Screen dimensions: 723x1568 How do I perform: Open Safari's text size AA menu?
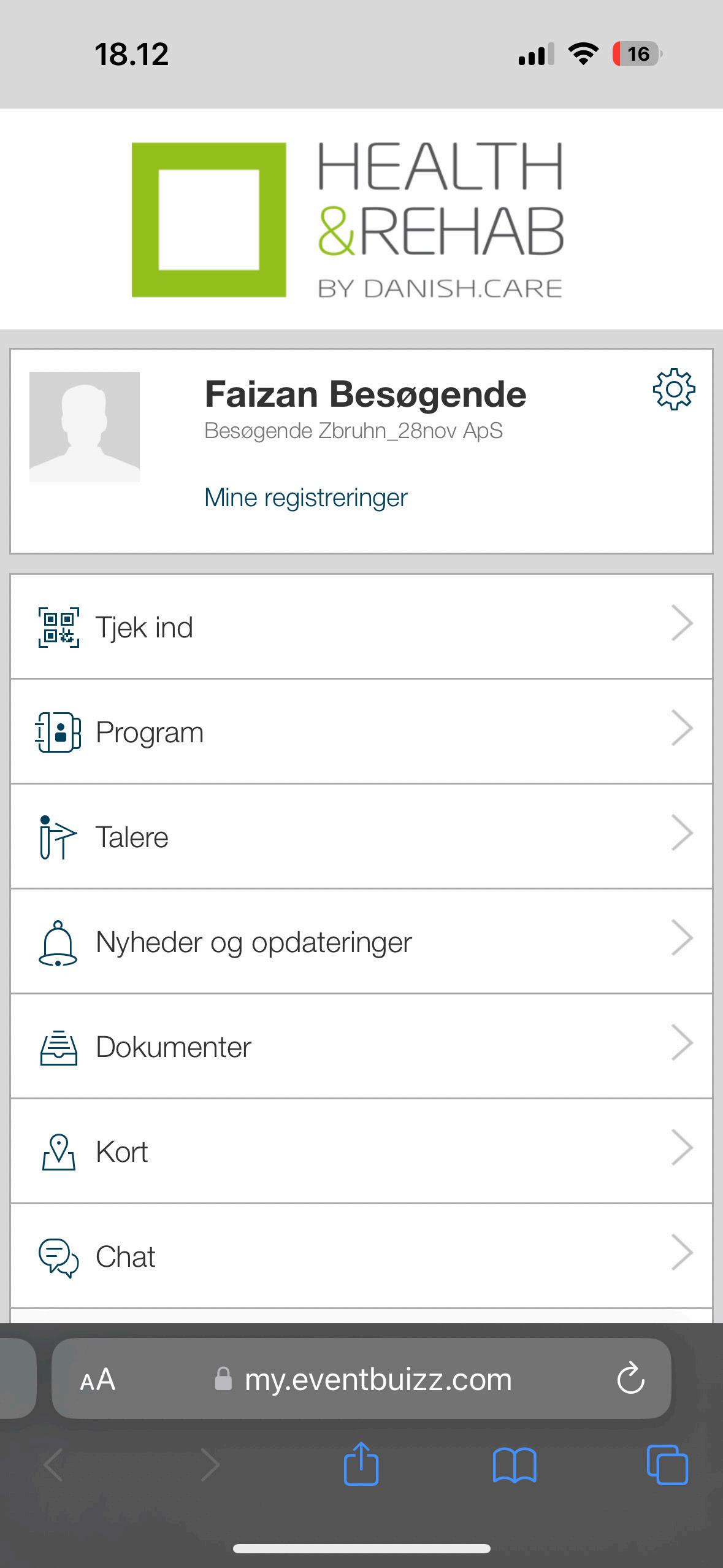point(98,1380)
